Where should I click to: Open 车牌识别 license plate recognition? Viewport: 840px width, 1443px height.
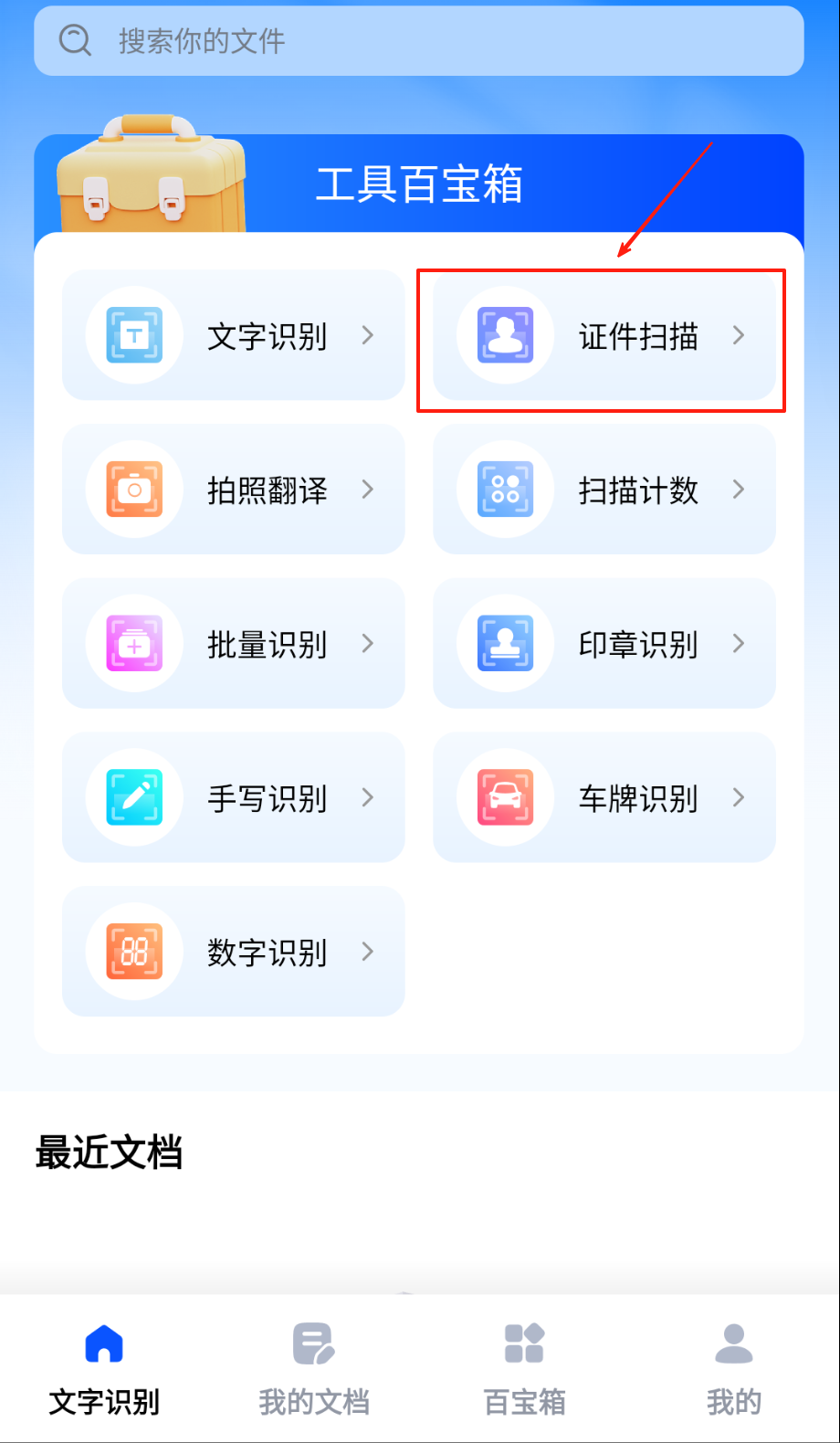click(604, 797)
